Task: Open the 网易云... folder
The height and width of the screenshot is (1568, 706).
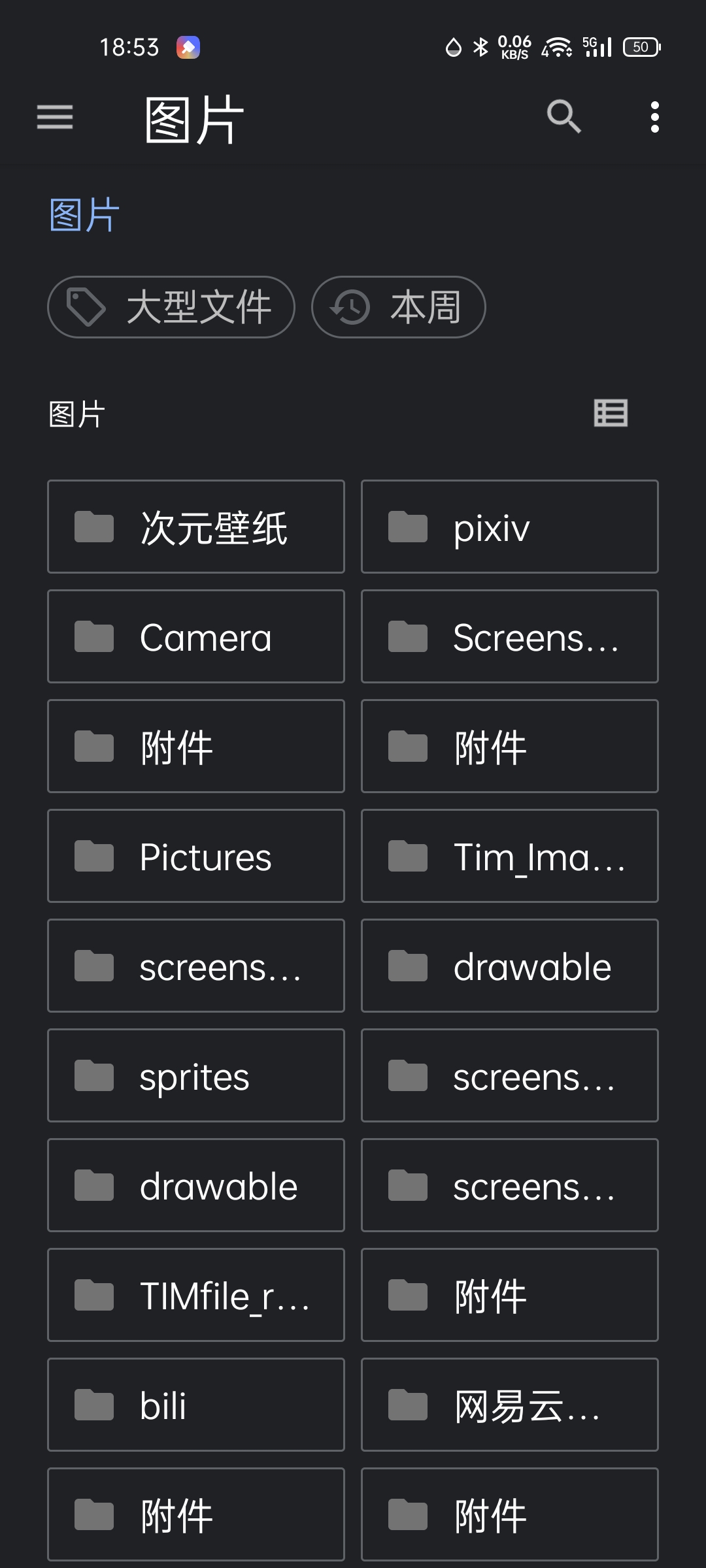Action: [x=510, y=1405]
